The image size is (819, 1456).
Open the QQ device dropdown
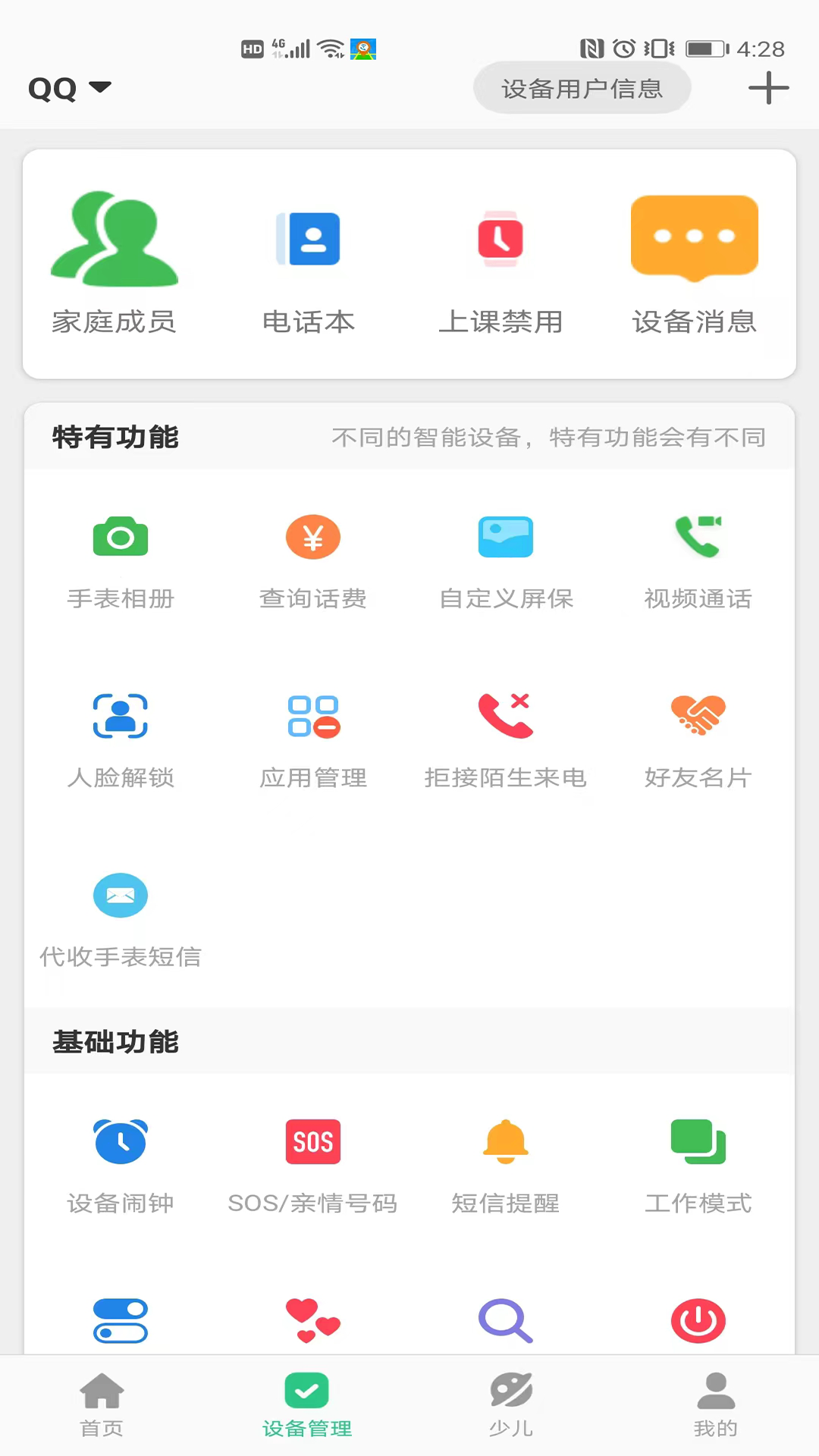(x=70, y=89)
